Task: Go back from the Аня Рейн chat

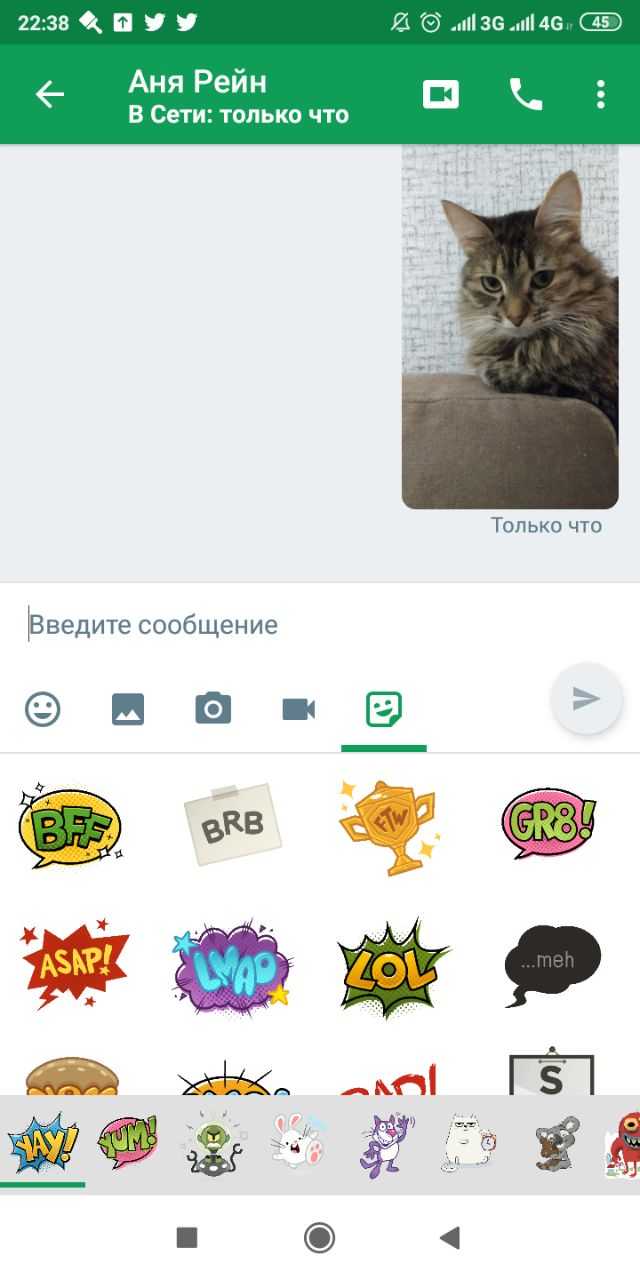Action: pyautogui.click(x=49, y=94)
